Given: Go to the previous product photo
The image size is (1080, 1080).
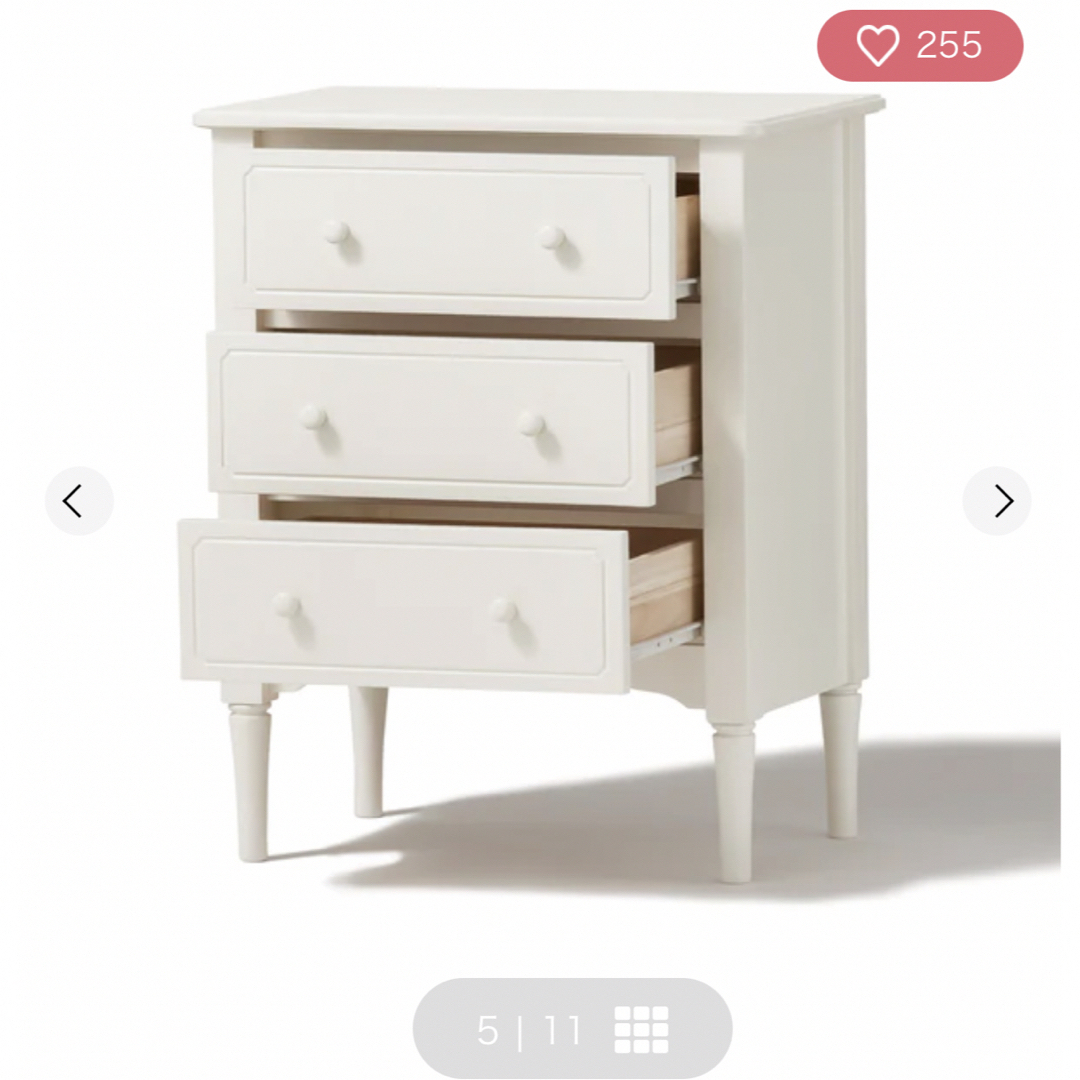Looking at the screenshot, I should pos(79,501).
